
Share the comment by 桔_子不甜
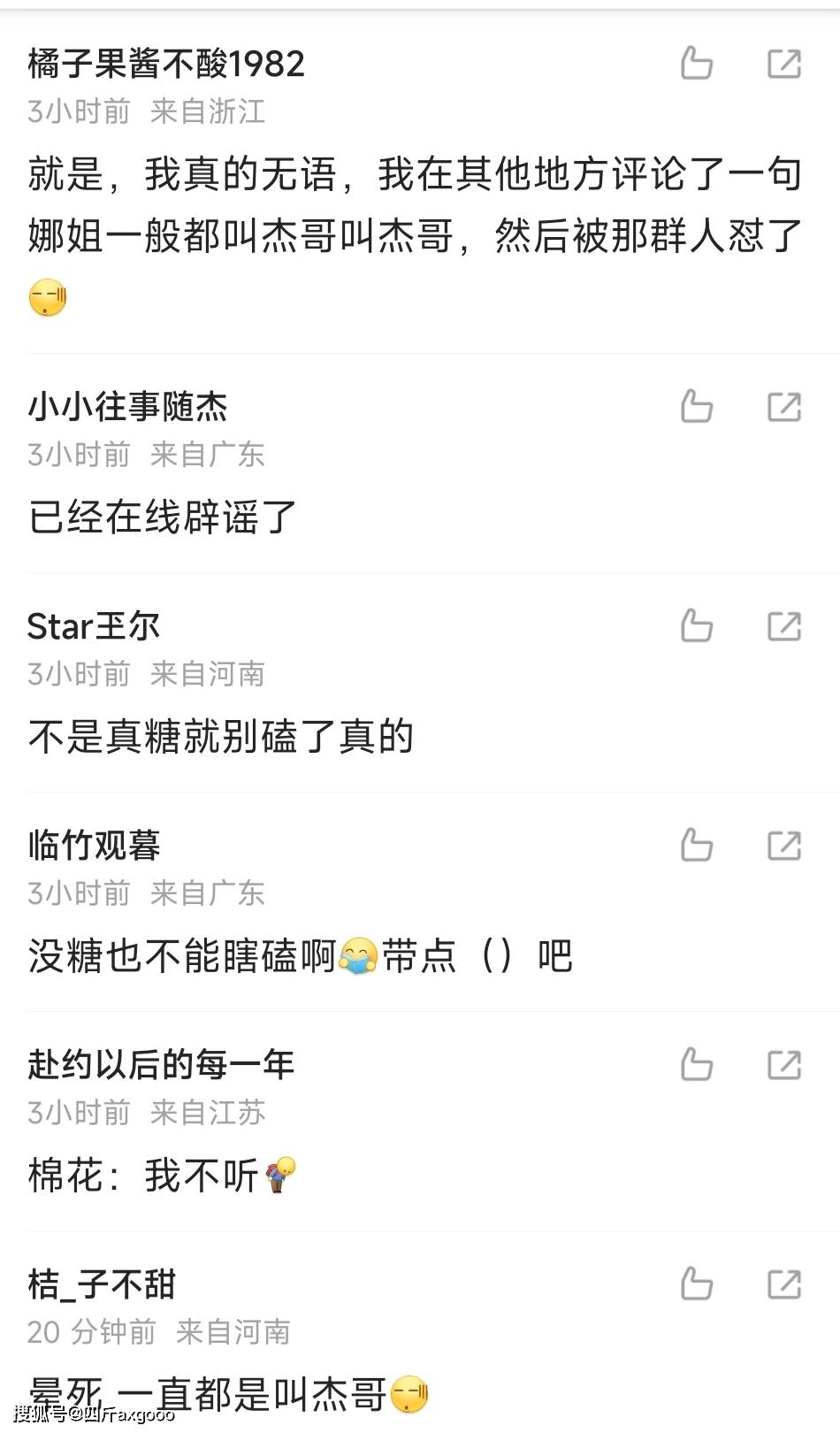pyautogui.click(x=784, y=1284)
